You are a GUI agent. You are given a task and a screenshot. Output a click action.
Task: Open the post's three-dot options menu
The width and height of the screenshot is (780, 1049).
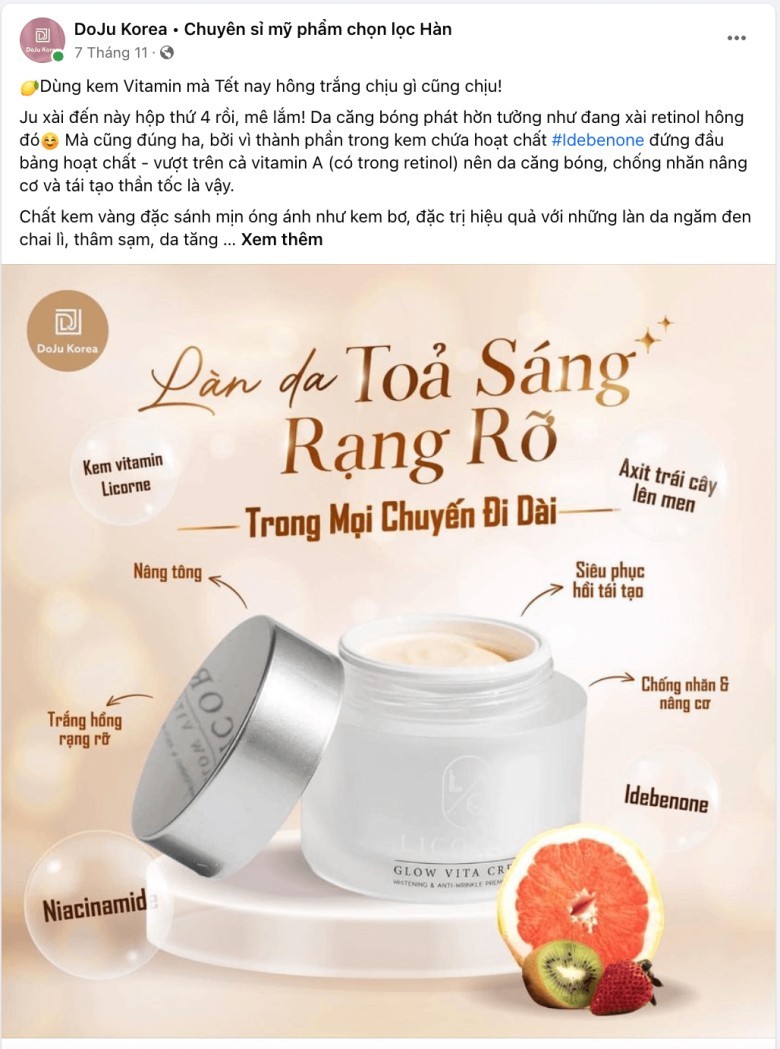[x=737, y=38]
